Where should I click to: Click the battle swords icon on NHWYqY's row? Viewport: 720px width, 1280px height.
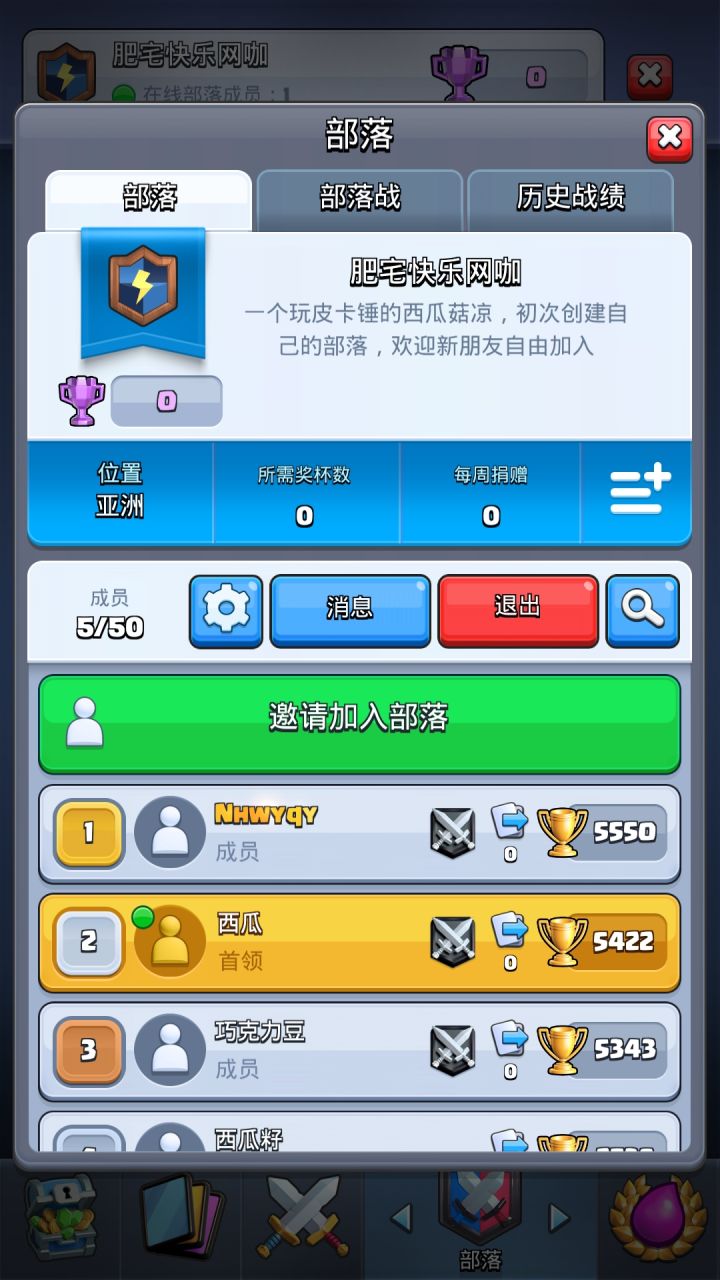click(x=455, y=832)
